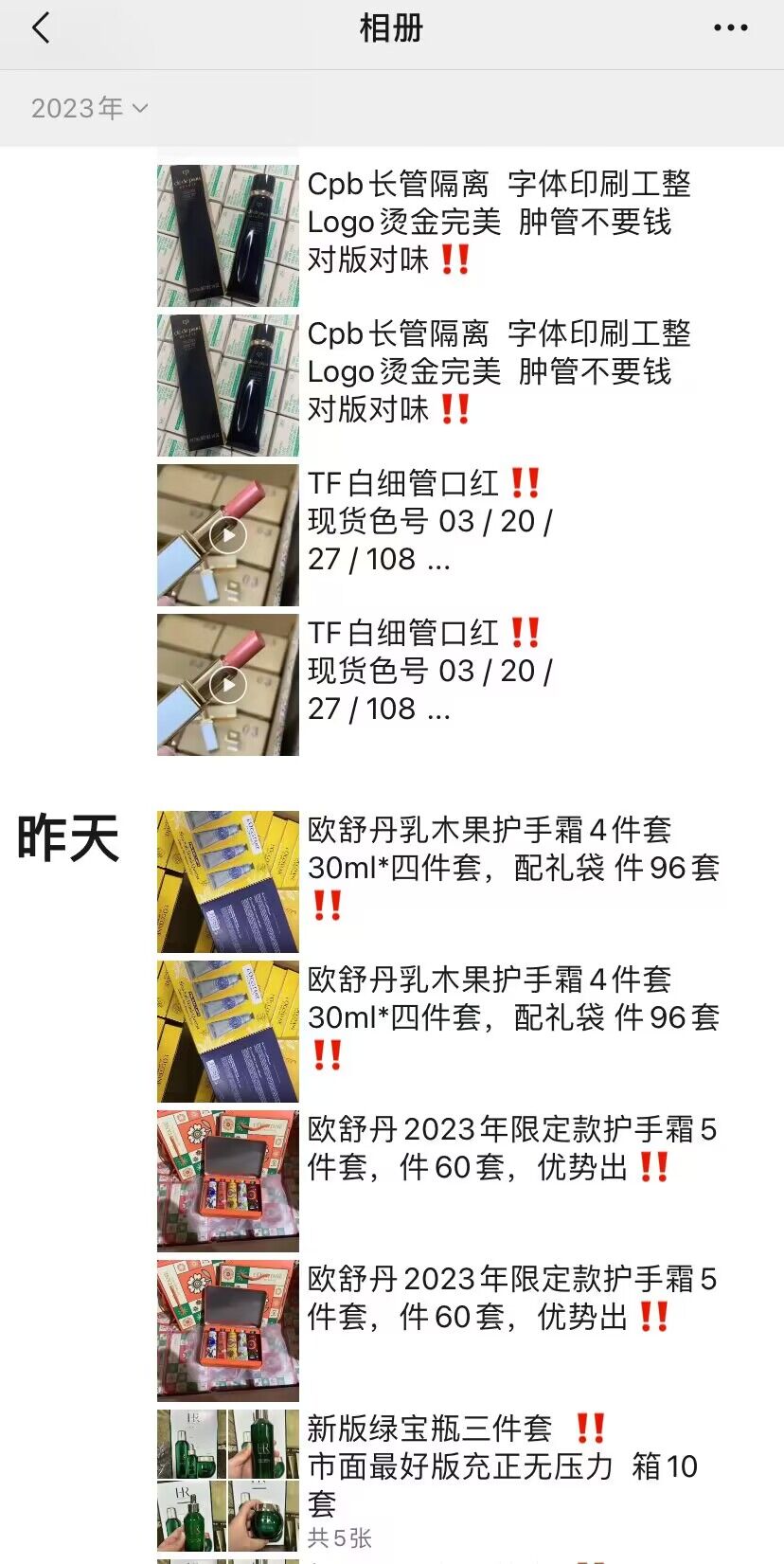Open the three-dot overflow menu

tap(730, 28)
